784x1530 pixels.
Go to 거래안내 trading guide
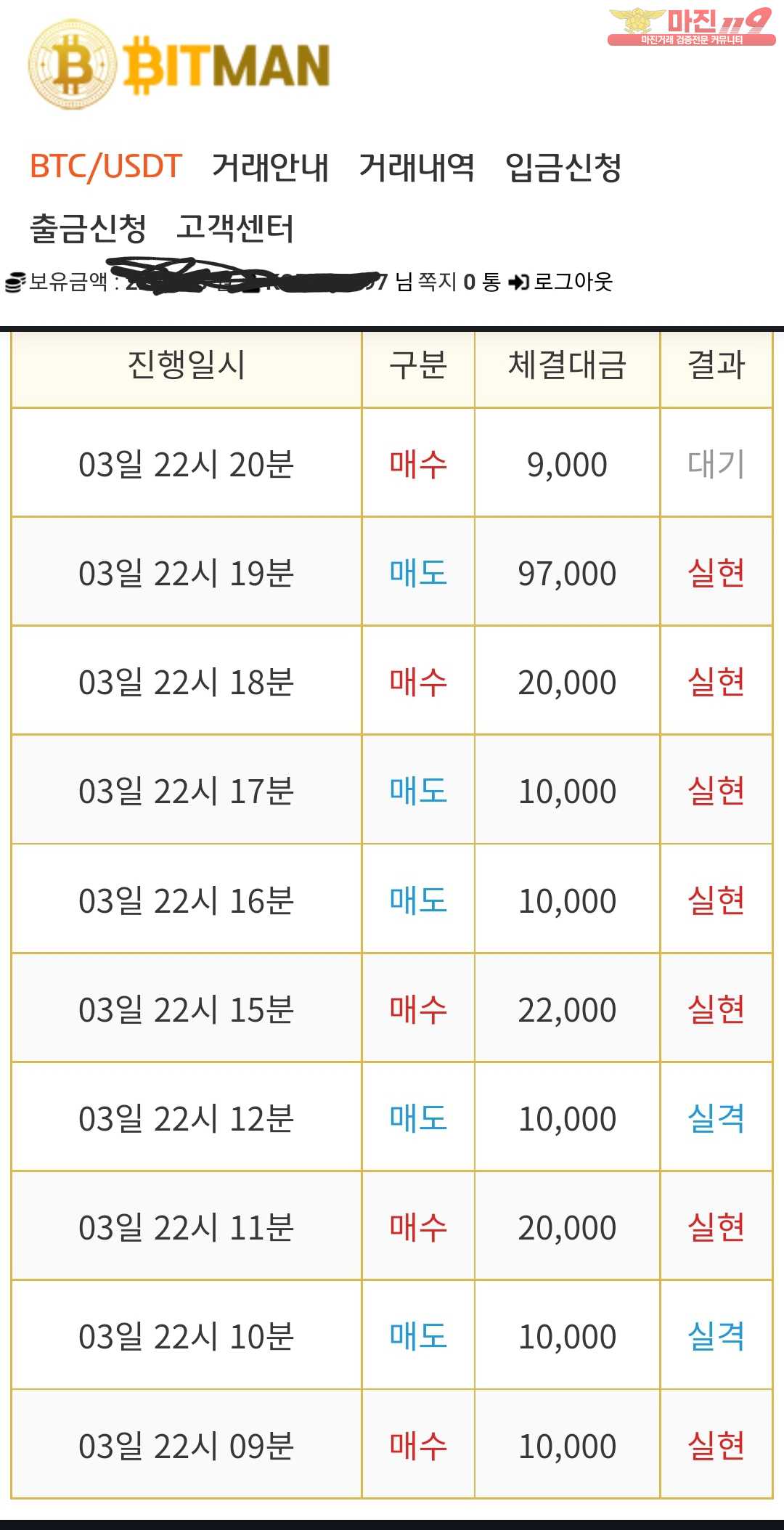point(270,167)
